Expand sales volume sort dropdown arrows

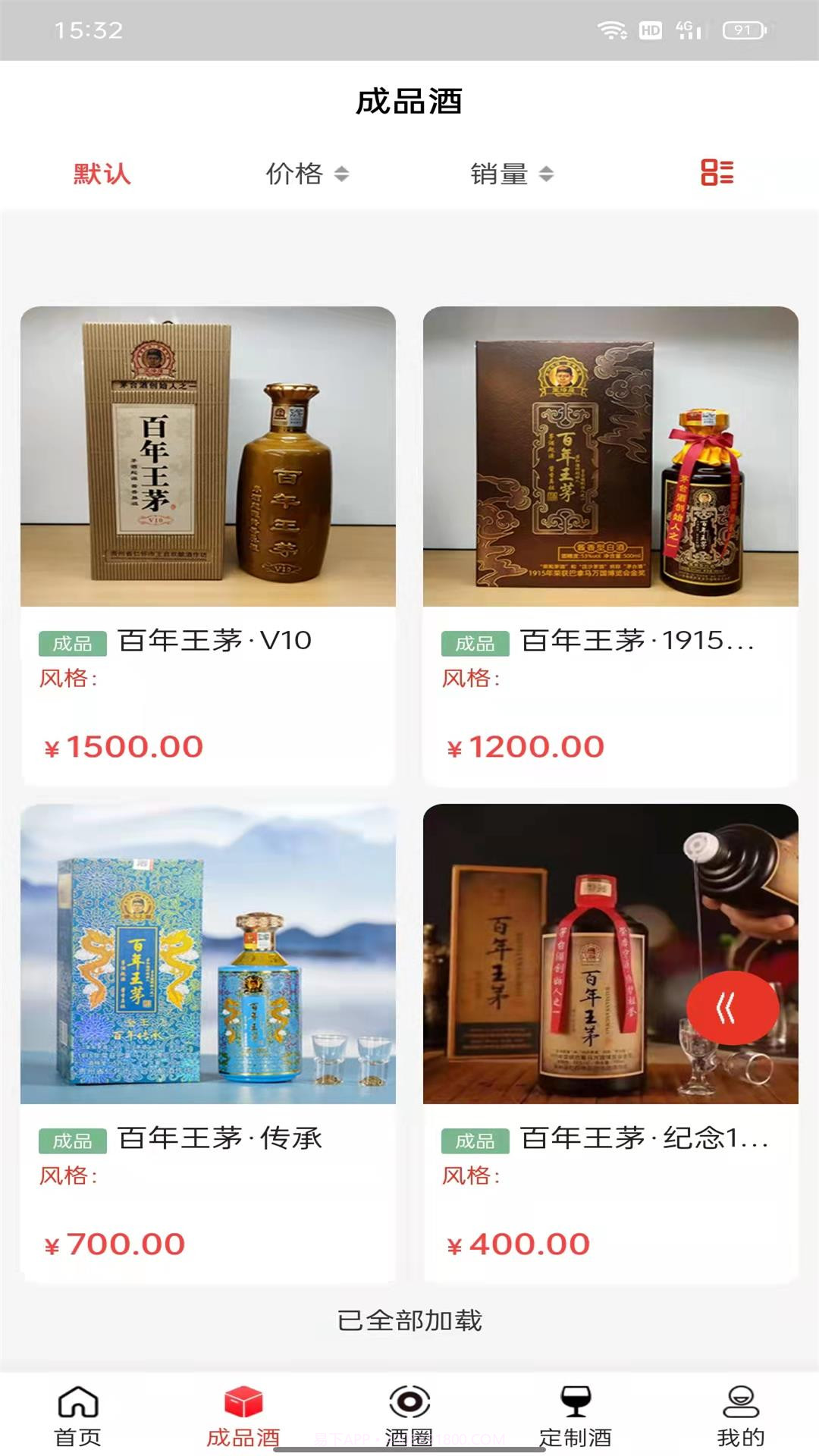pos(546,174)
